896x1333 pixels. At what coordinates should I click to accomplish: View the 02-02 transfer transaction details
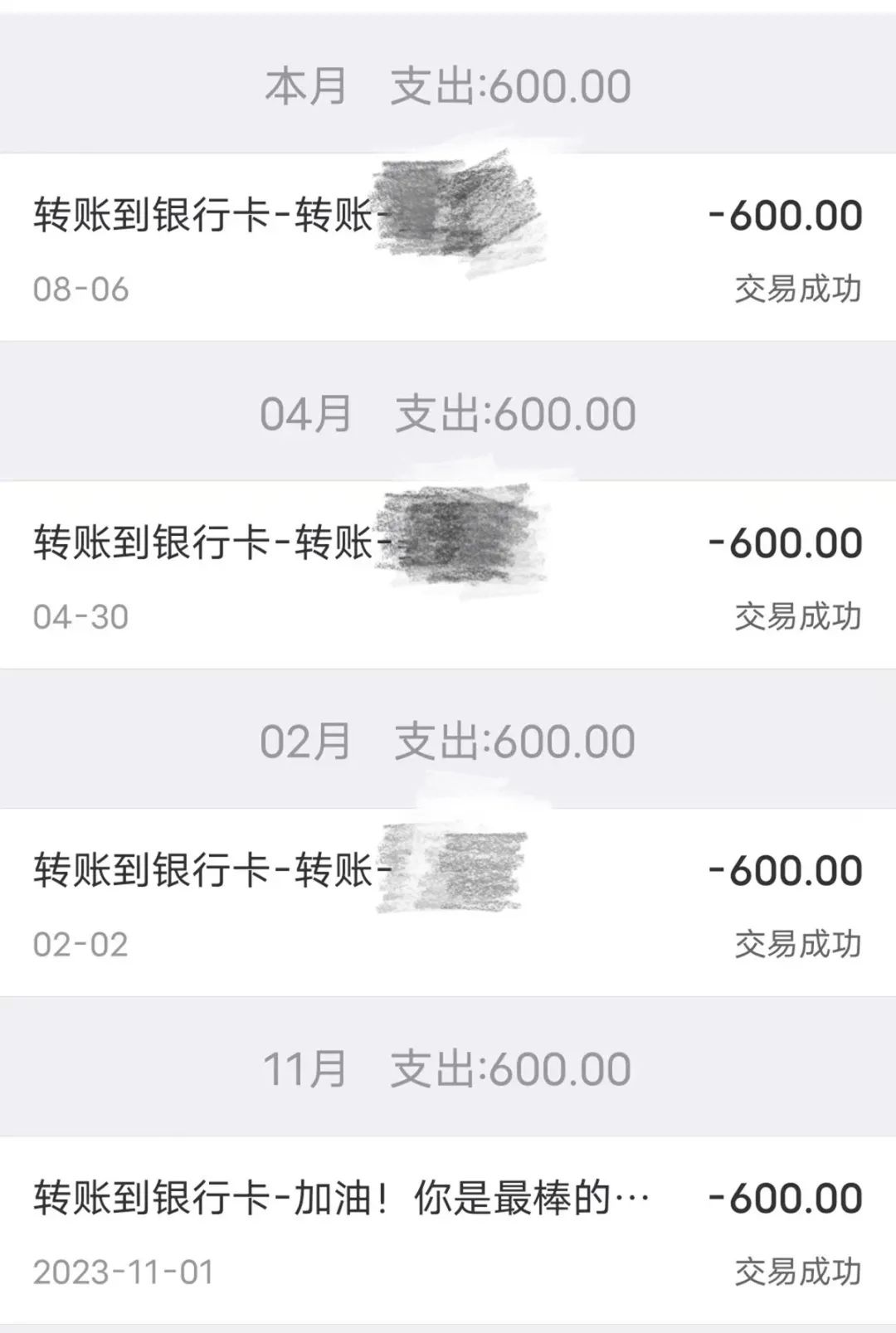(448, 902)
